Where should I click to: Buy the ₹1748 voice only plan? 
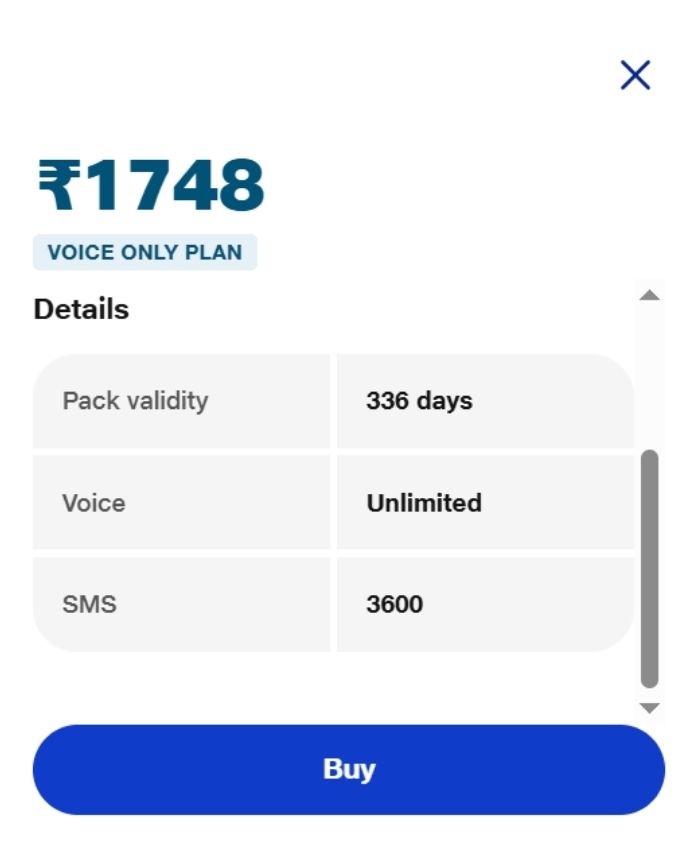348,769
